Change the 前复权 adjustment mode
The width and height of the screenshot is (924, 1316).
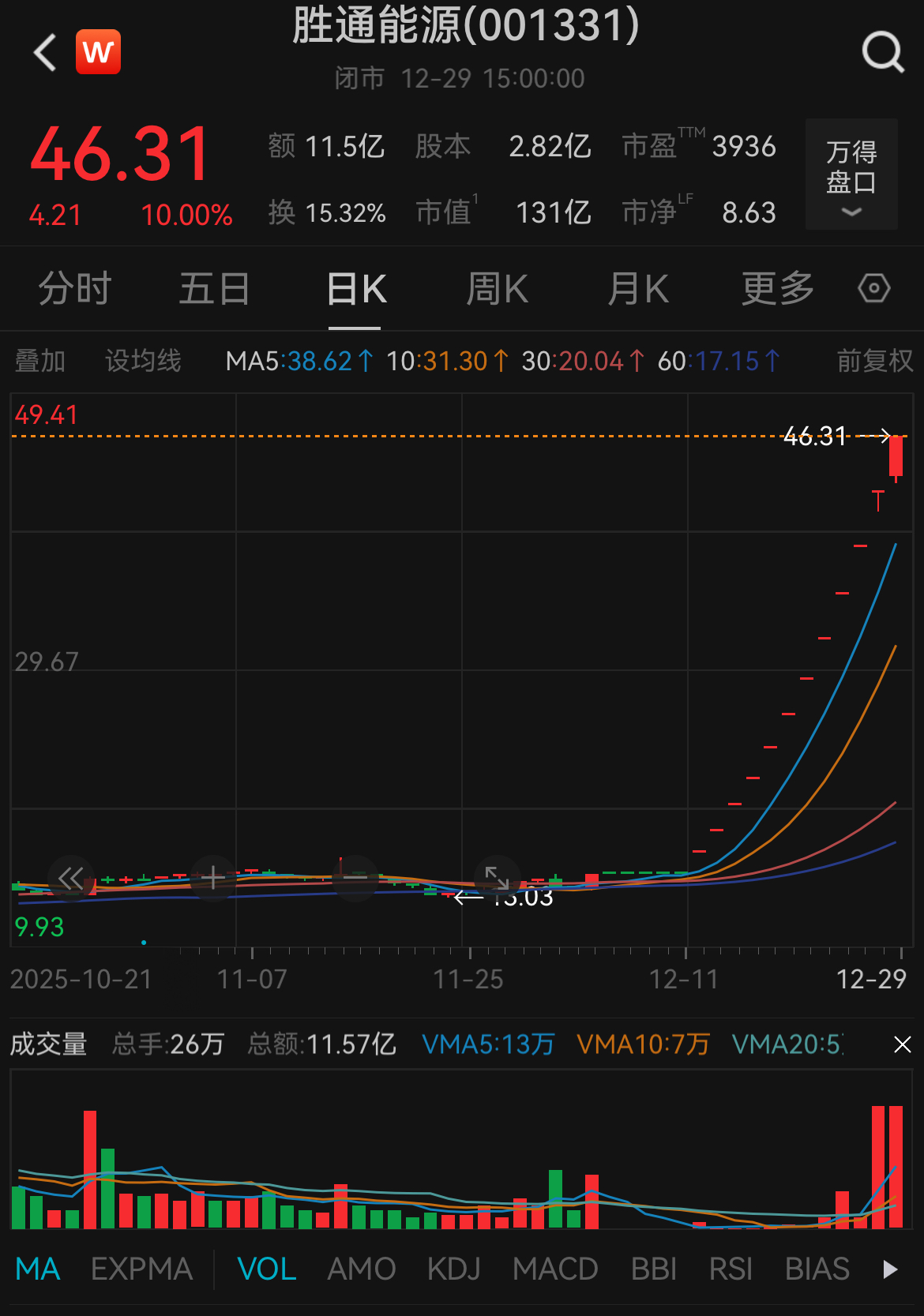[874, 362]
